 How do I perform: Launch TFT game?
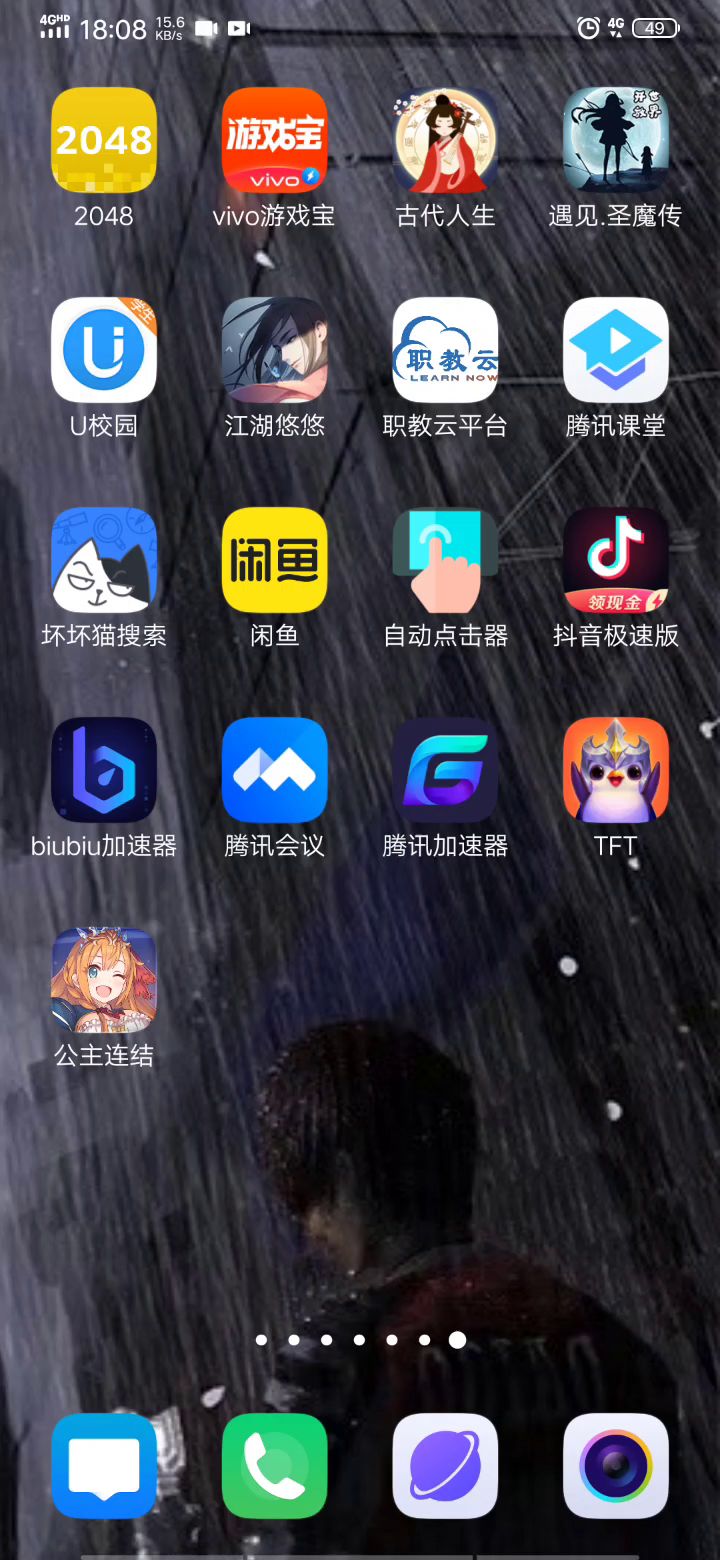pyautogui.click(x=615, y=770)
